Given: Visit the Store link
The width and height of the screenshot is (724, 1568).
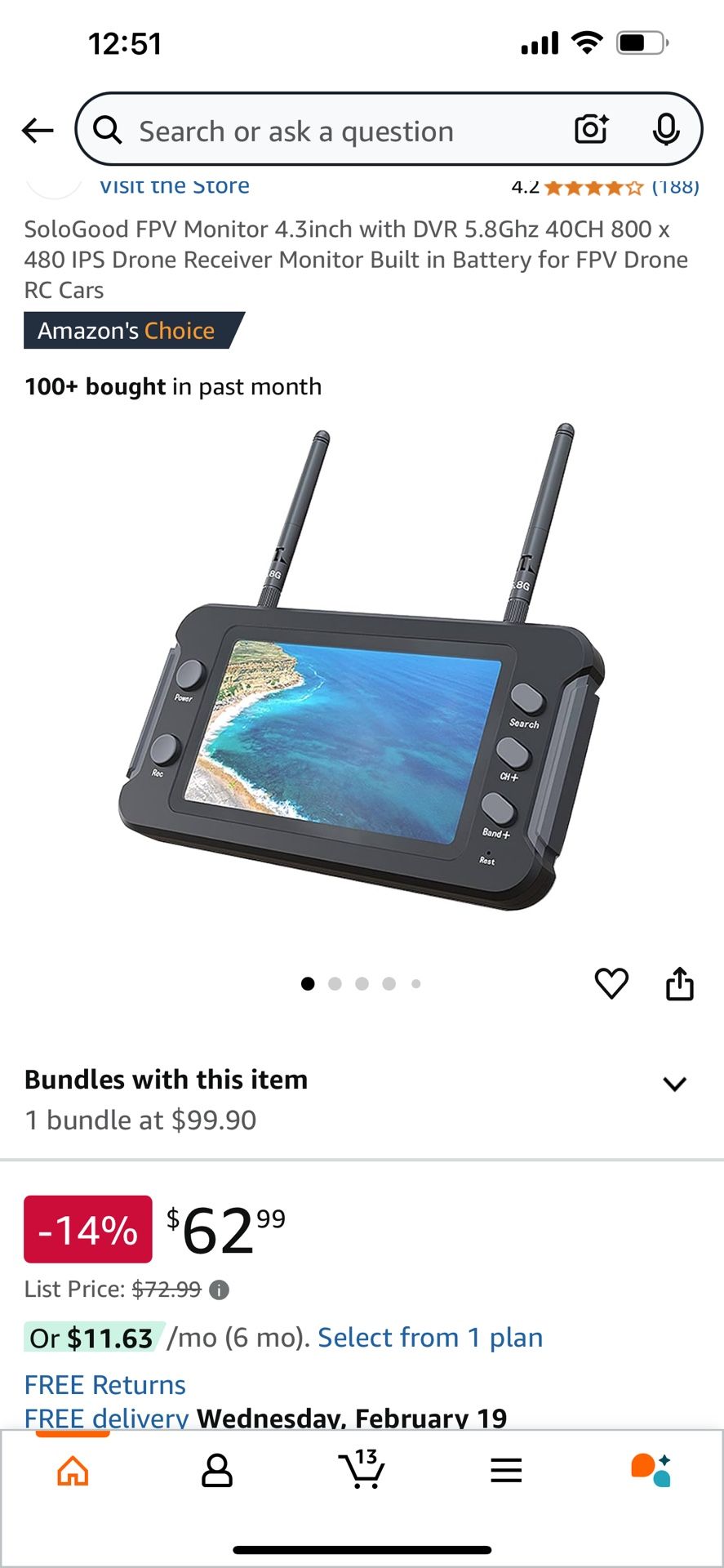Looking at the screenshot, I should (174, 186).
